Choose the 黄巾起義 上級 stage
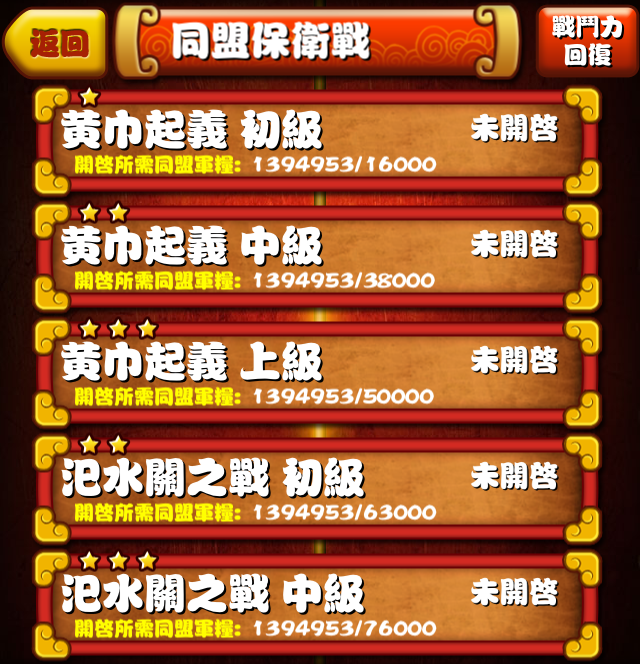 (316, 373)
